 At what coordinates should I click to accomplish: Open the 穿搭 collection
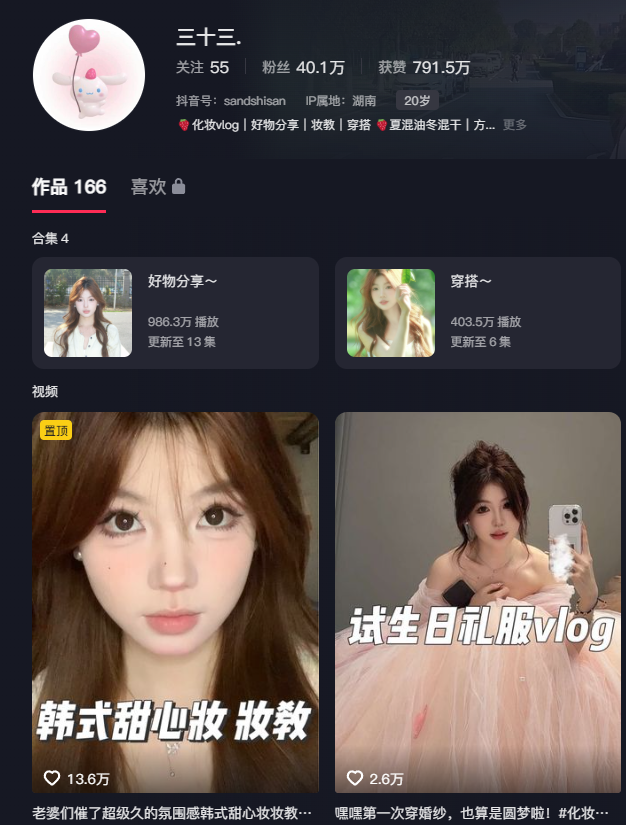coord(477,313)
